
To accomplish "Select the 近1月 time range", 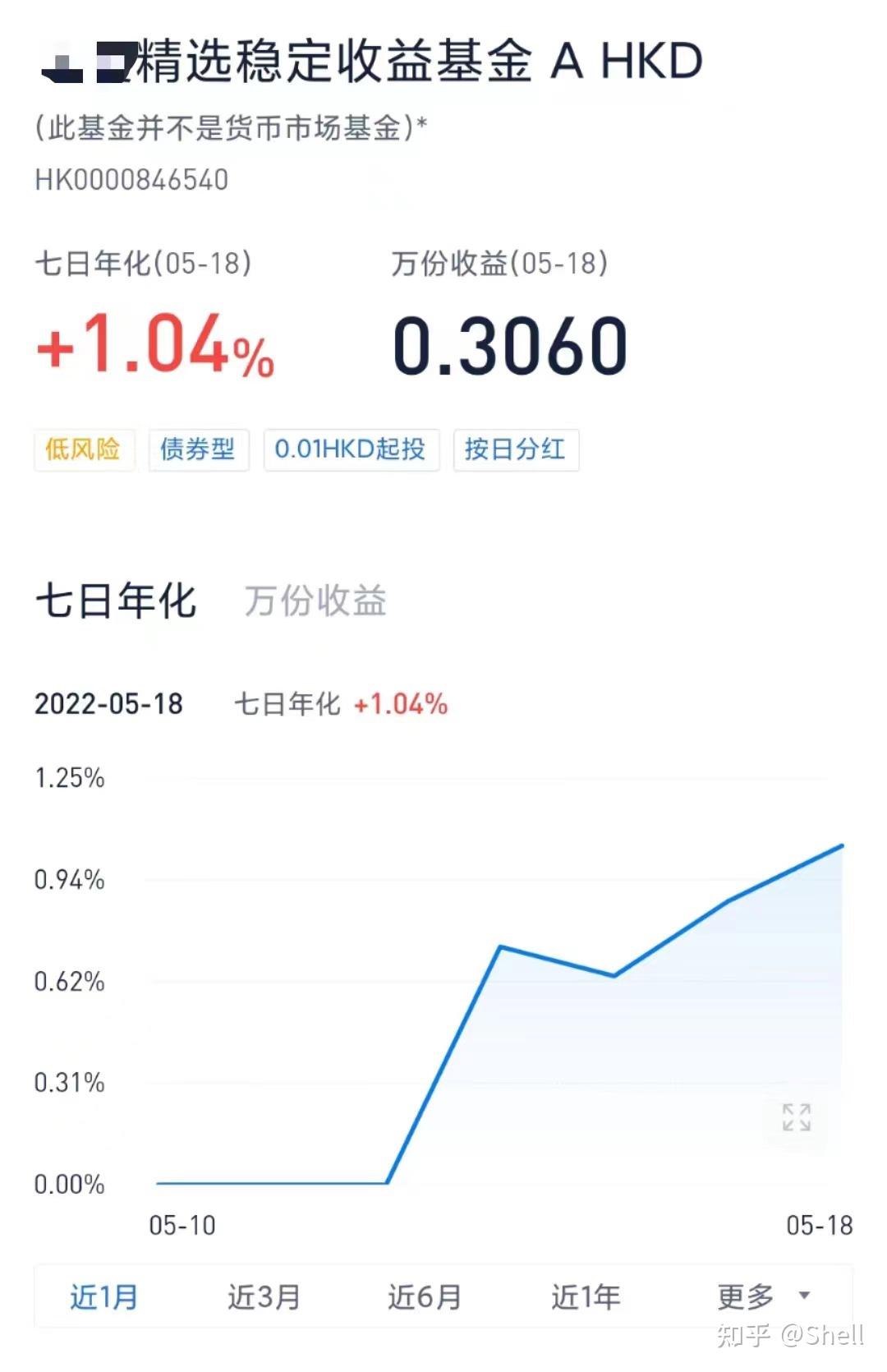I will pyautogui.click(x=102, y=1296).
